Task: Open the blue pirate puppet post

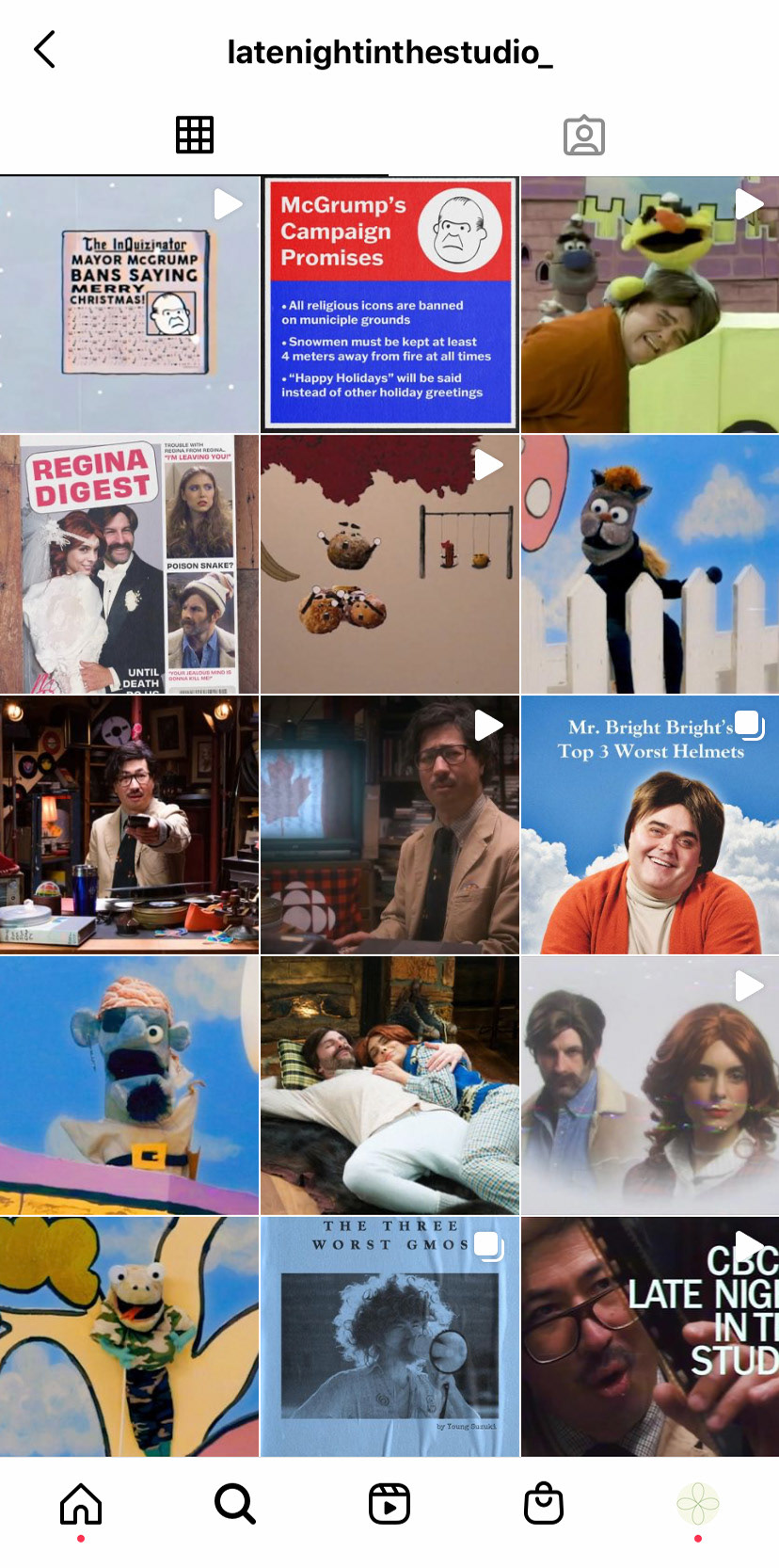Action: pyautogui.click(x=129, y=1085)
